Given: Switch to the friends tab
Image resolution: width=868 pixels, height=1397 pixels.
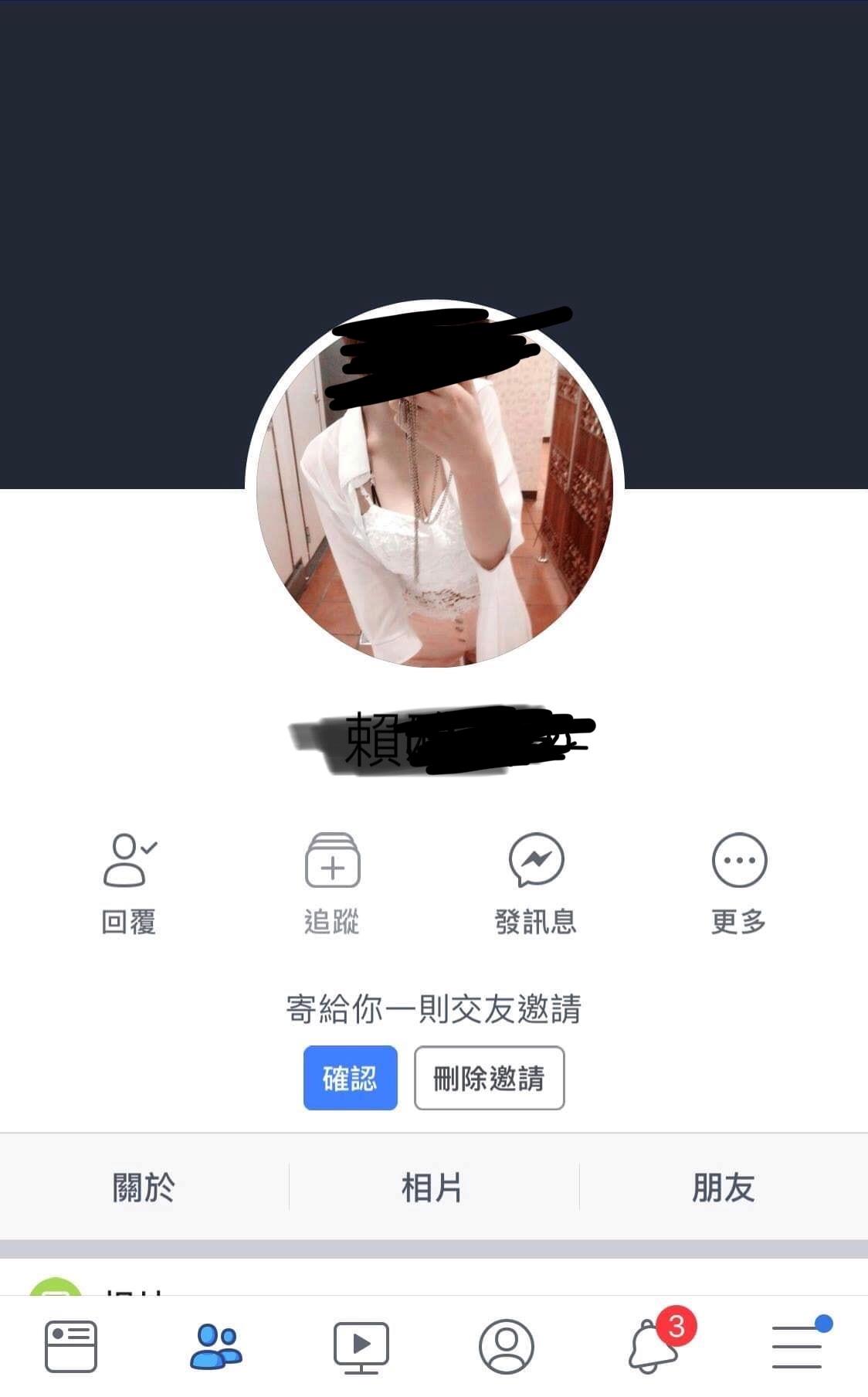Looking at the screenshot, I should click(x=216, y=1347).
